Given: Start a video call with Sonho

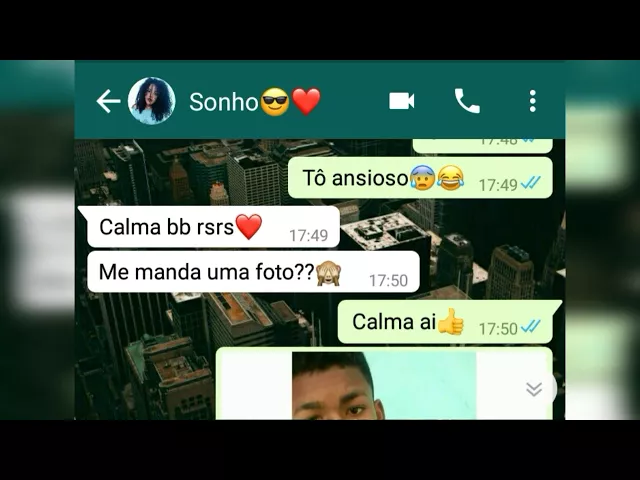Looking at the screenshot, I should coord(402,101).
